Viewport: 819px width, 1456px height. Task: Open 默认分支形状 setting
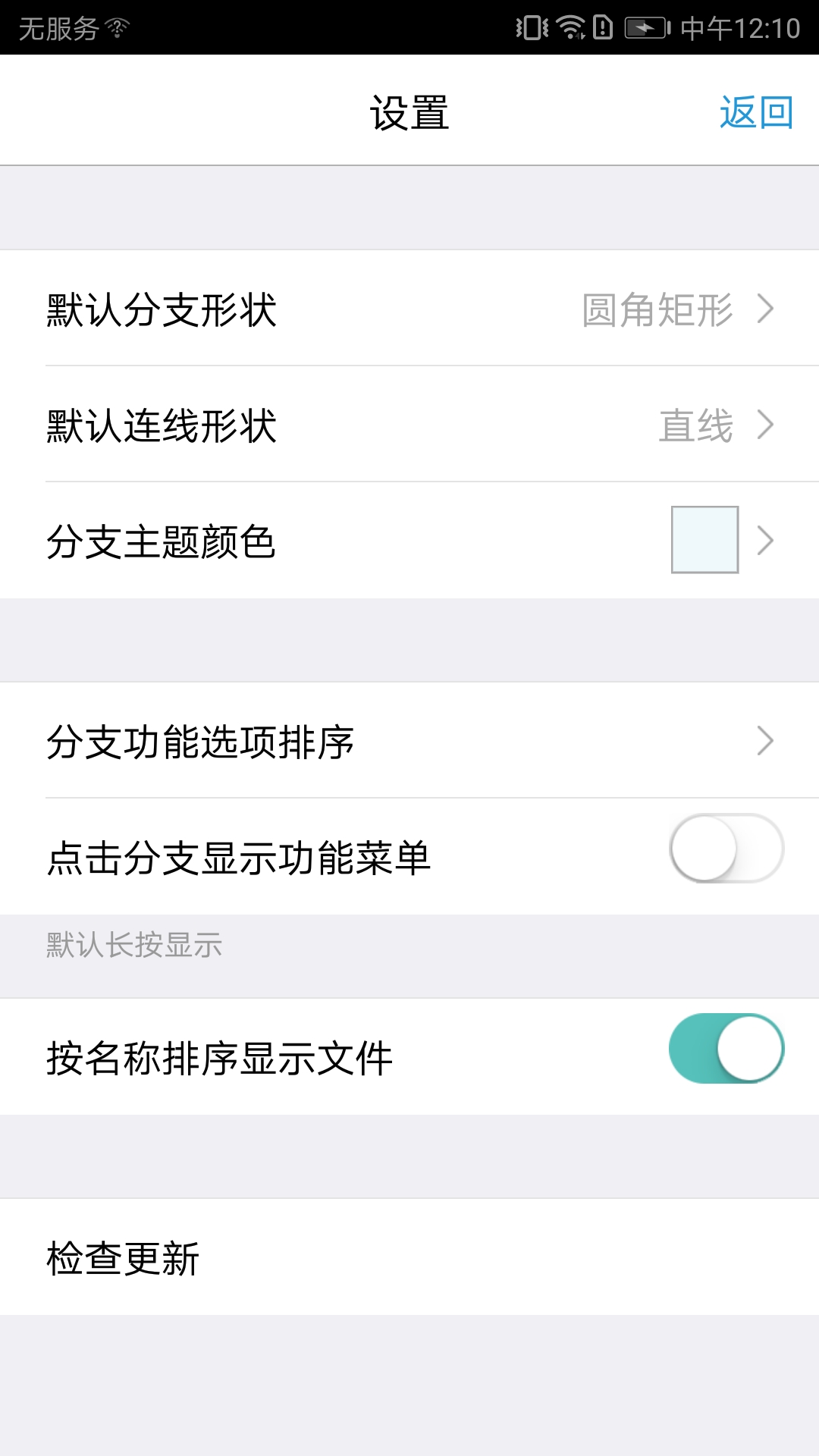tap(409, 309)
